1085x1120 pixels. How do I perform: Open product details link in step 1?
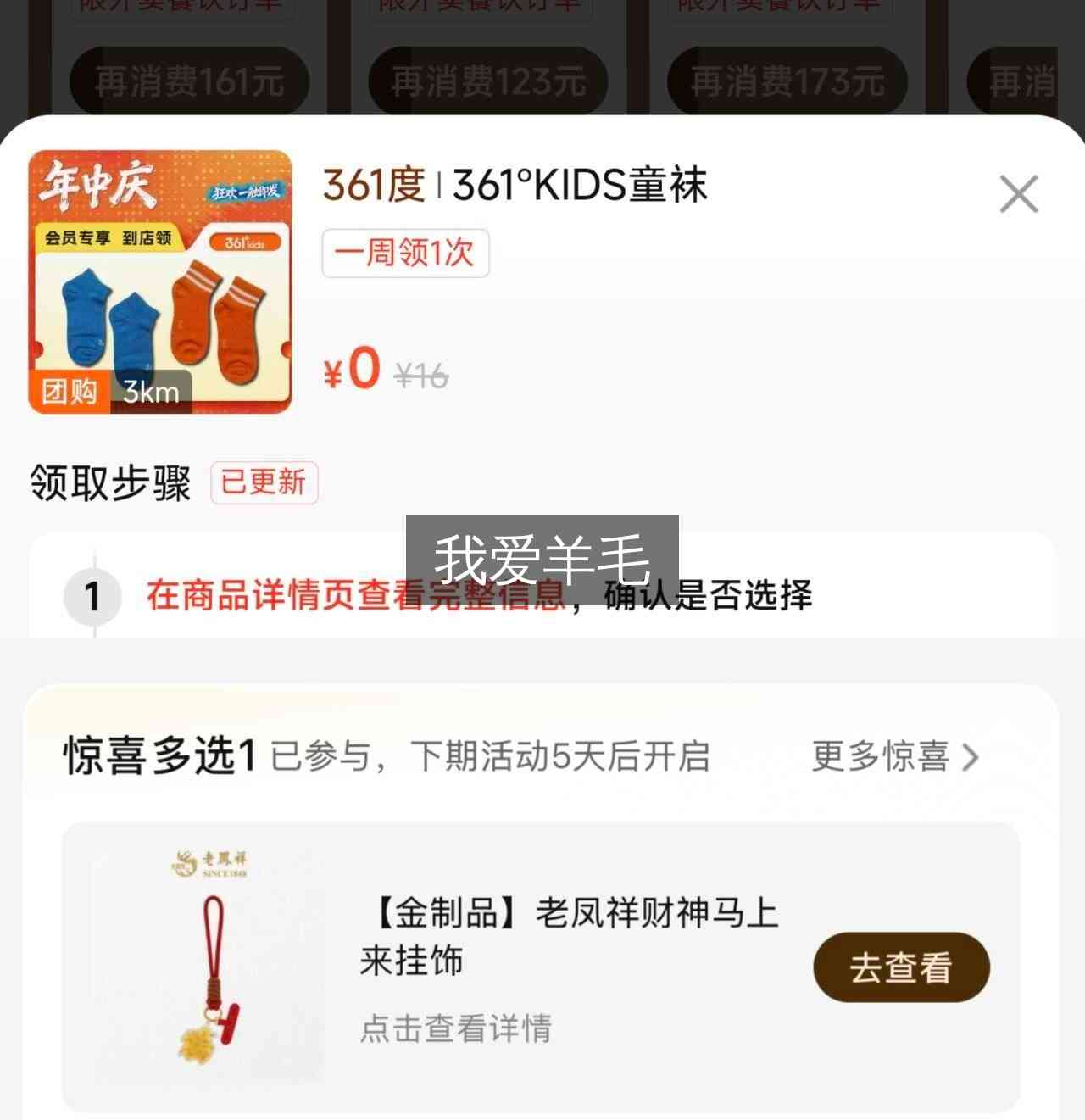[356, 595]
